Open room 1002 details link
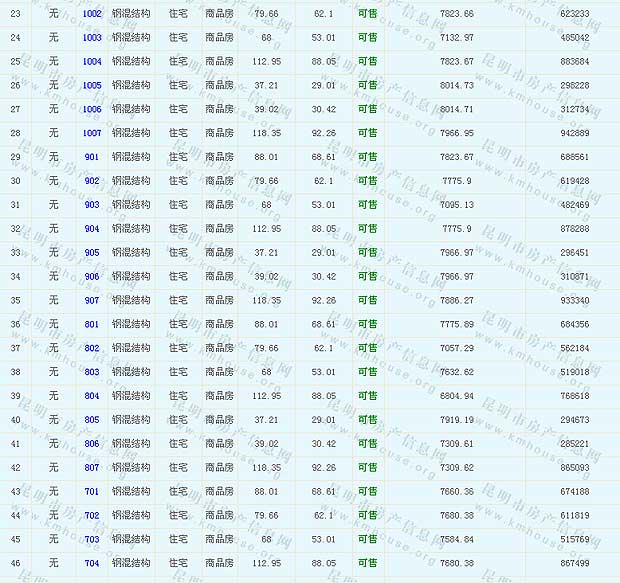 coord(92,13)
